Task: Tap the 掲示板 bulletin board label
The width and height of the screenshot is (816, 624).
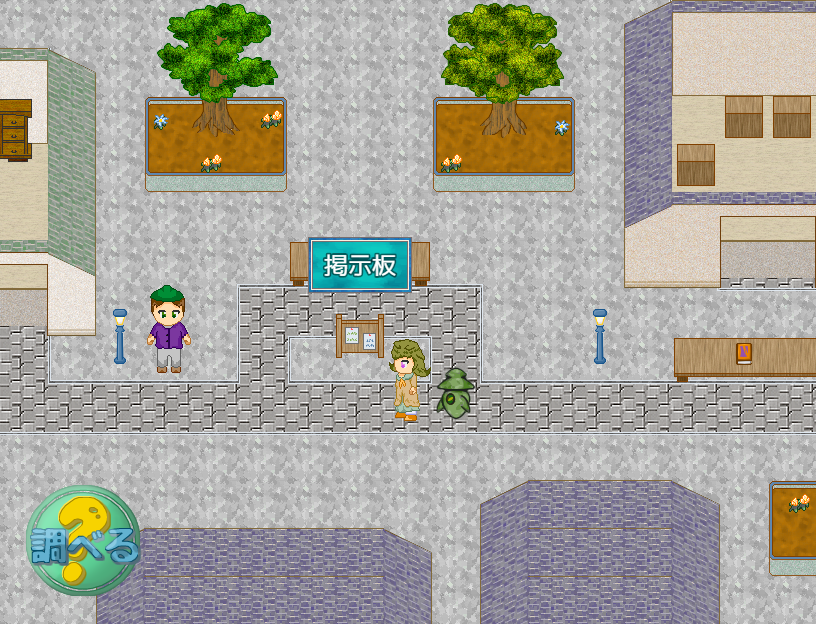Action: [360, 265]
